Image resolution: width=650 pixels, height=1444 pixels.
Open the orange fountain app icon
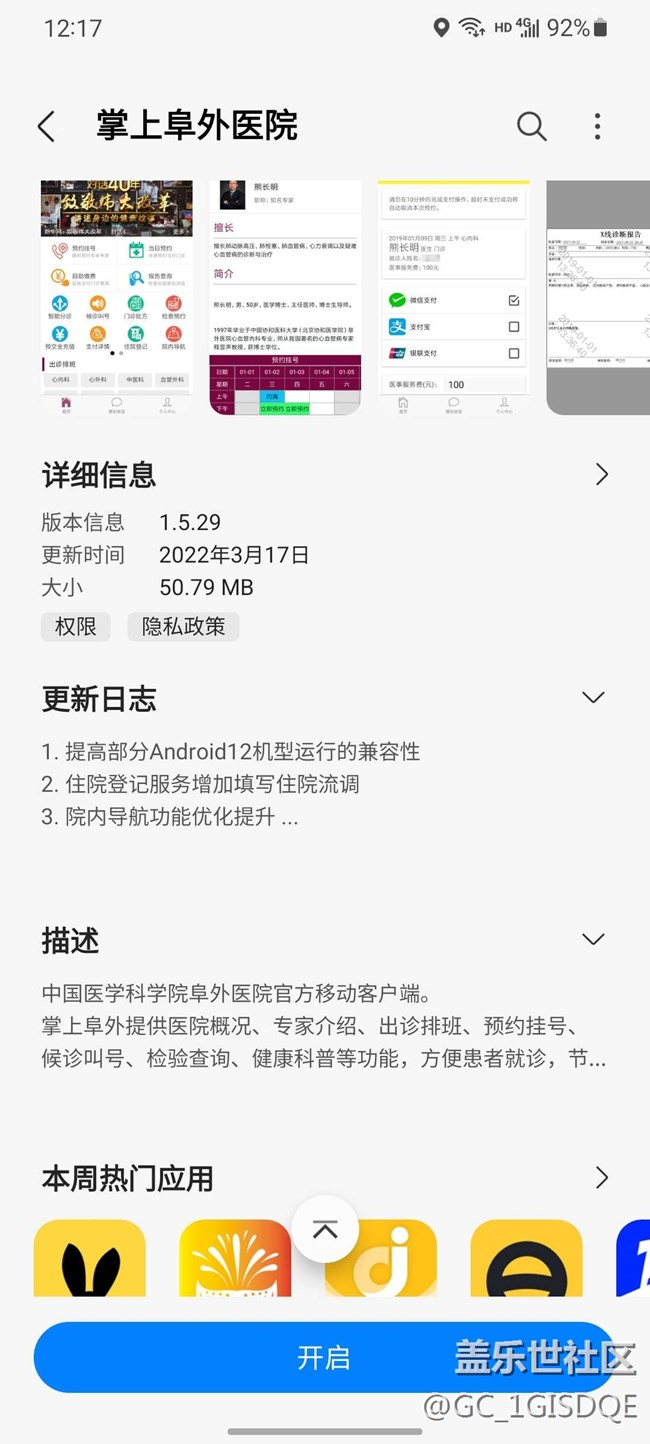[235, 1258]
